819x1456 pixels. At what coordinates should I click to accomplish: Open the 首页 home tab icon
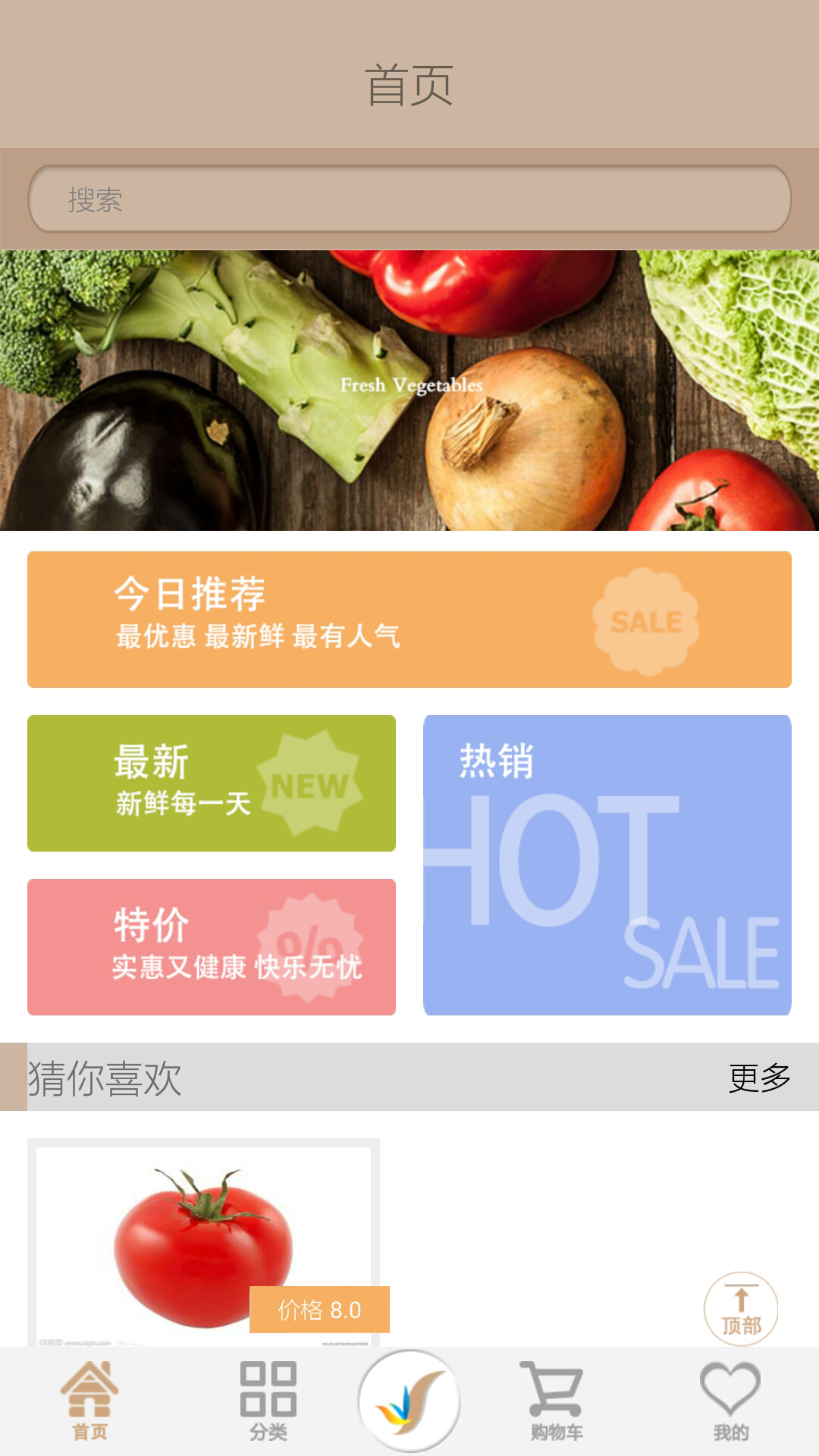coord(89,1403)
